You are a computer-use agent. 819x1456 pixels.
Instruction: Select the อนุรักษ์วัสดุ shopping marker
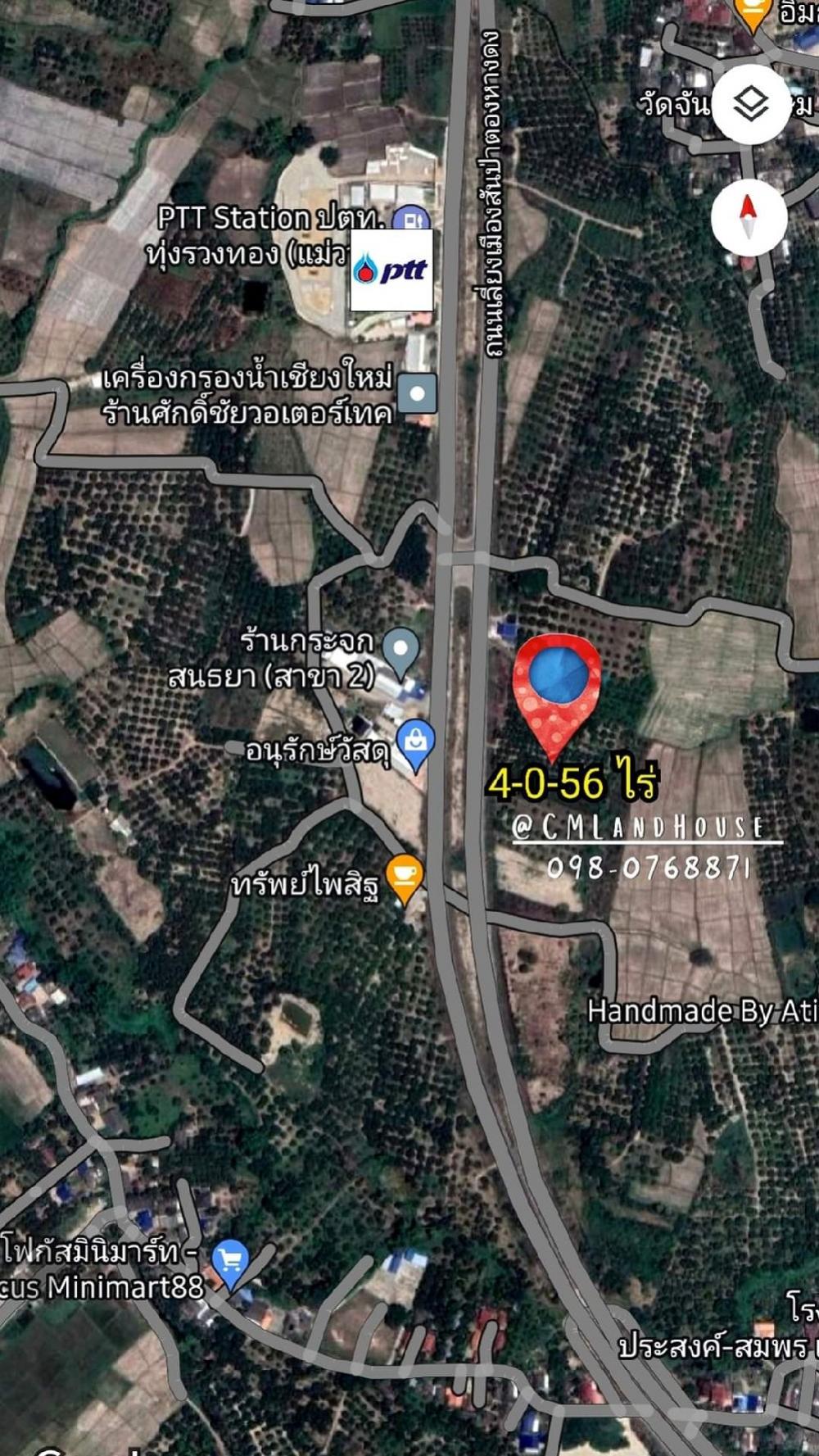(x=415, y=745)
